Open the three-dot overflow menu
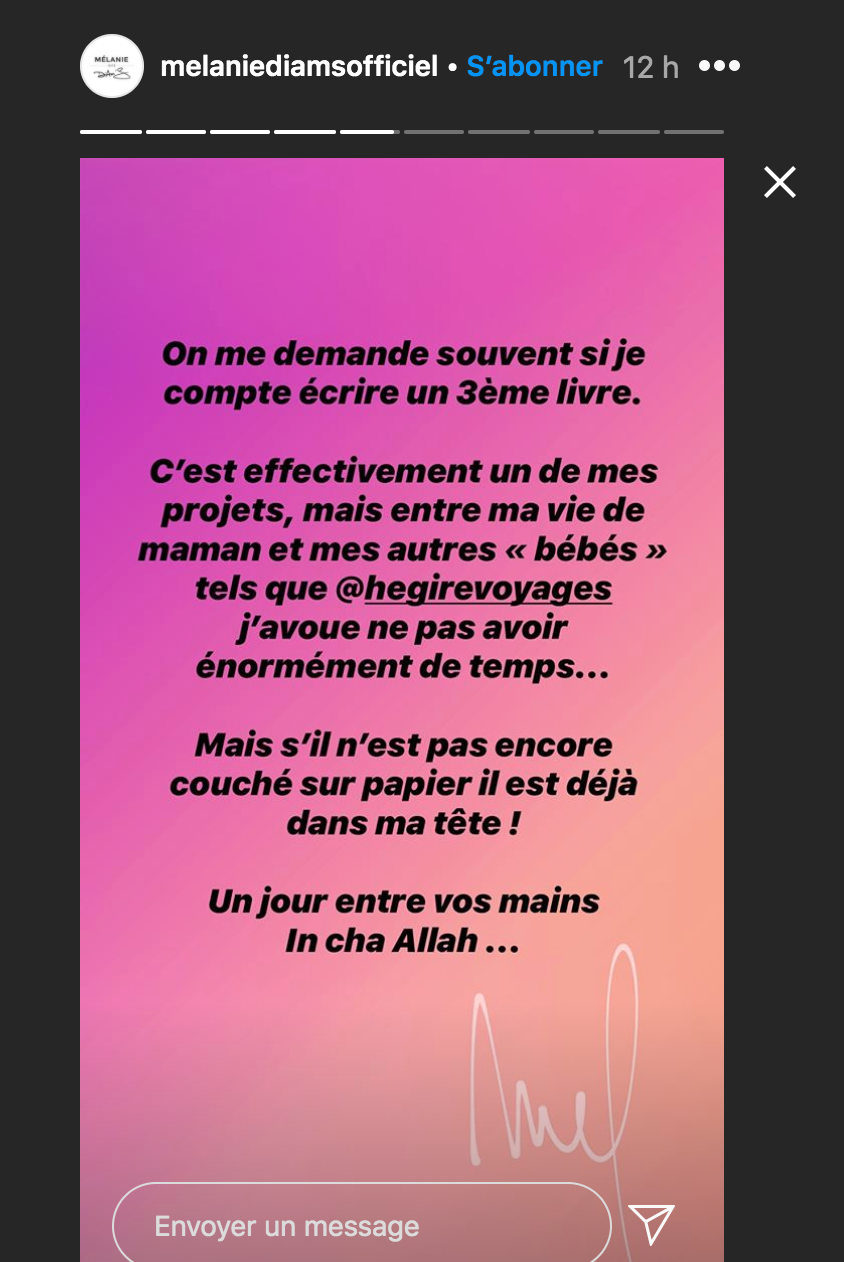Image resolution: width=844 pixels, height=1262 pixels. (x=719, y=67)
